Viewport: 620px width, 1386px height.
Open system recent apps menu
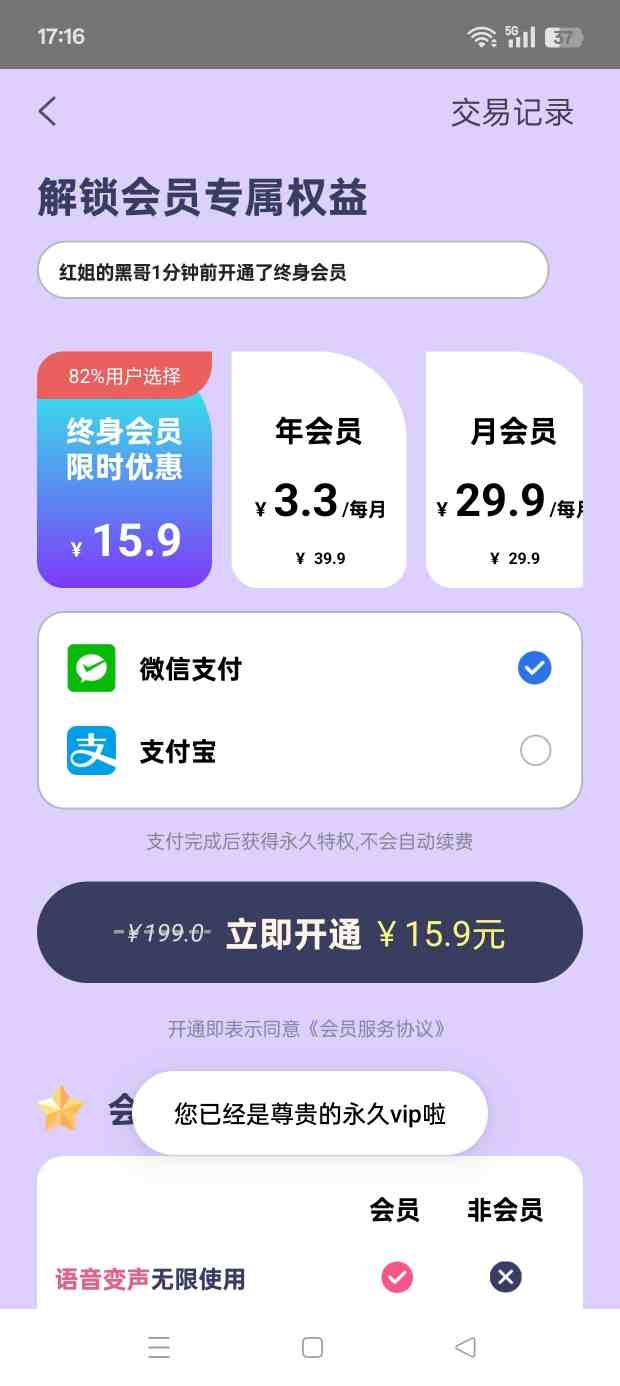[159, 1348]
